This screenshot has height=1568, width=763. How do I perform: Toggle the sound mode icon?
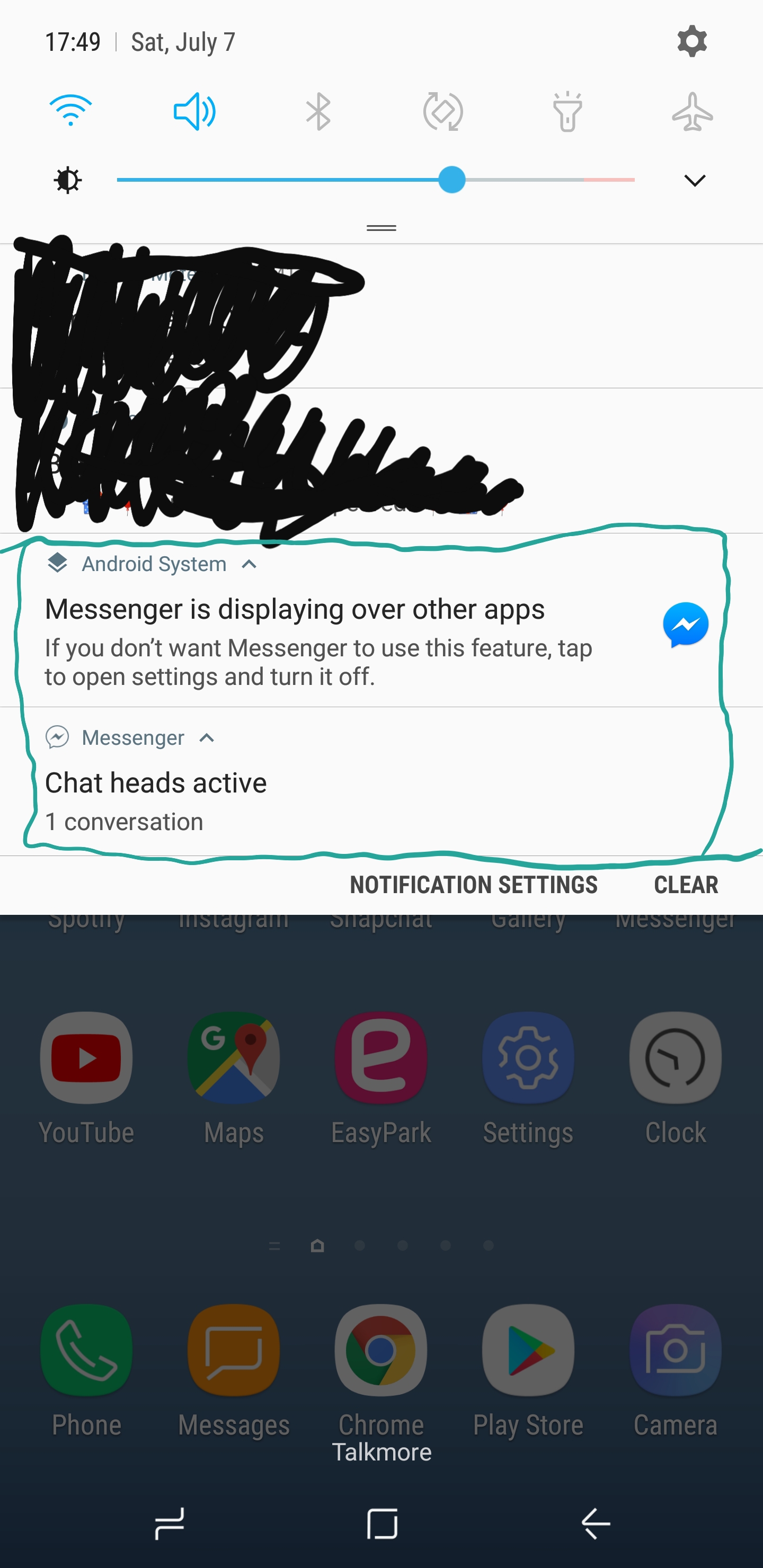194,111
